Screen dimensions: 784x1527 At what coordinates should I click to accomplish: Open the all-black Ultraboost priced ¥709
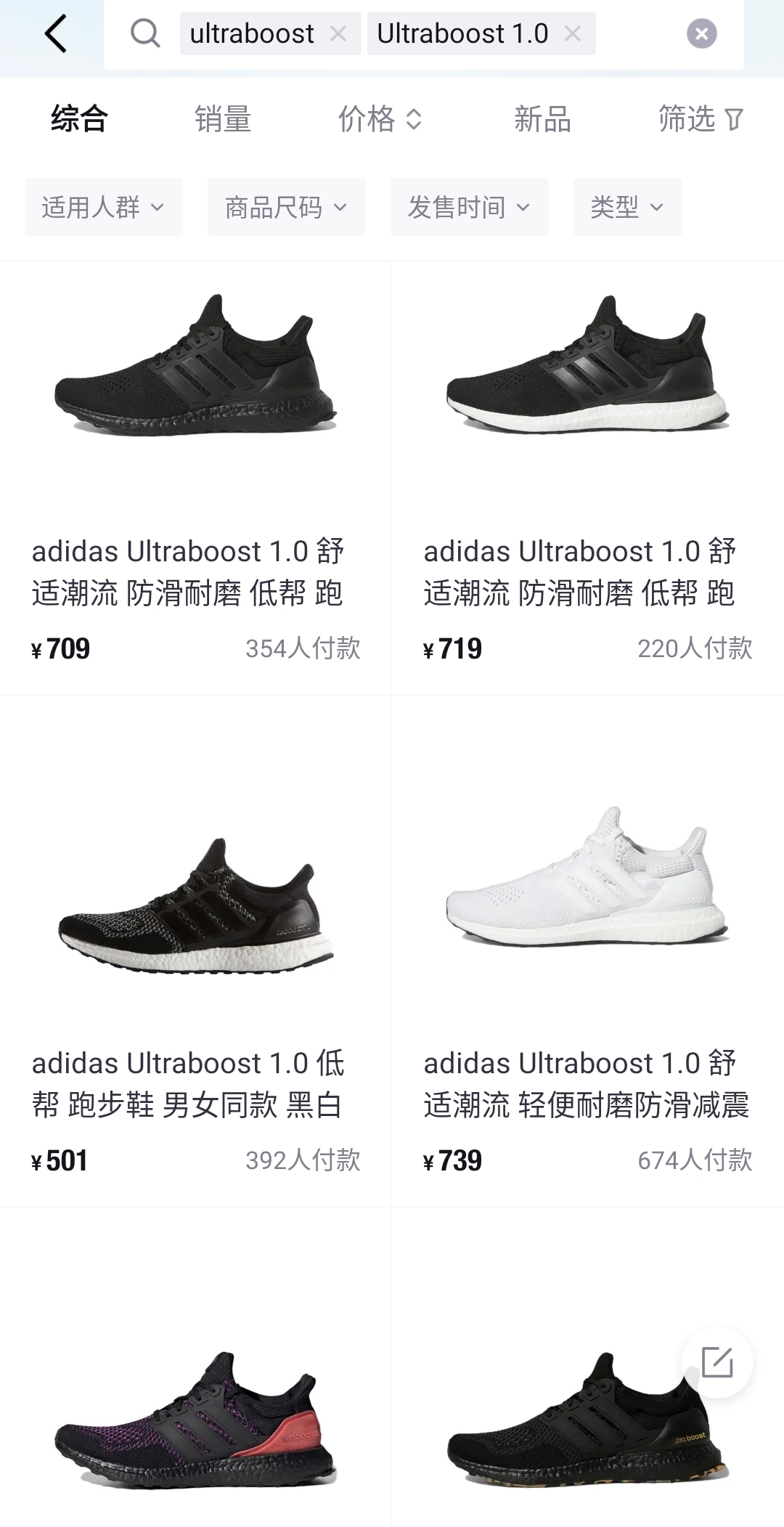pyautogui.click(x=195, y=465)
